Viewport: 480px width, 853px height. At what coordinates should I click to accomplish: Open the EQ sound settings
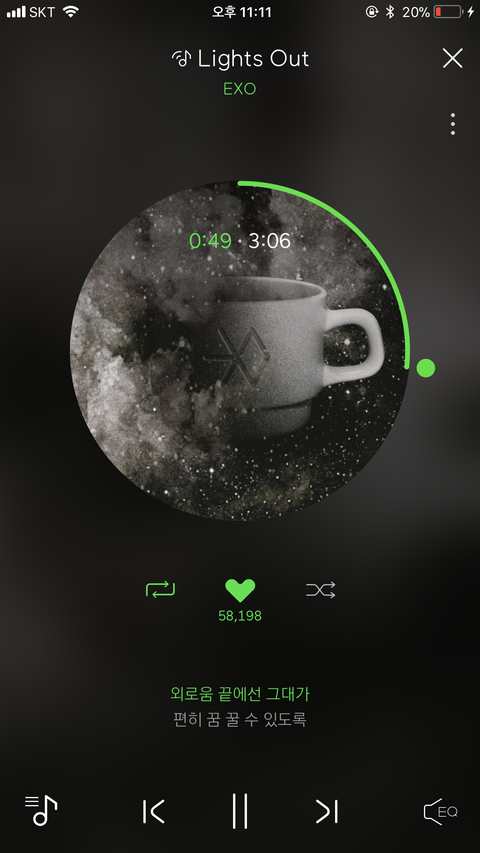(441, 812)
